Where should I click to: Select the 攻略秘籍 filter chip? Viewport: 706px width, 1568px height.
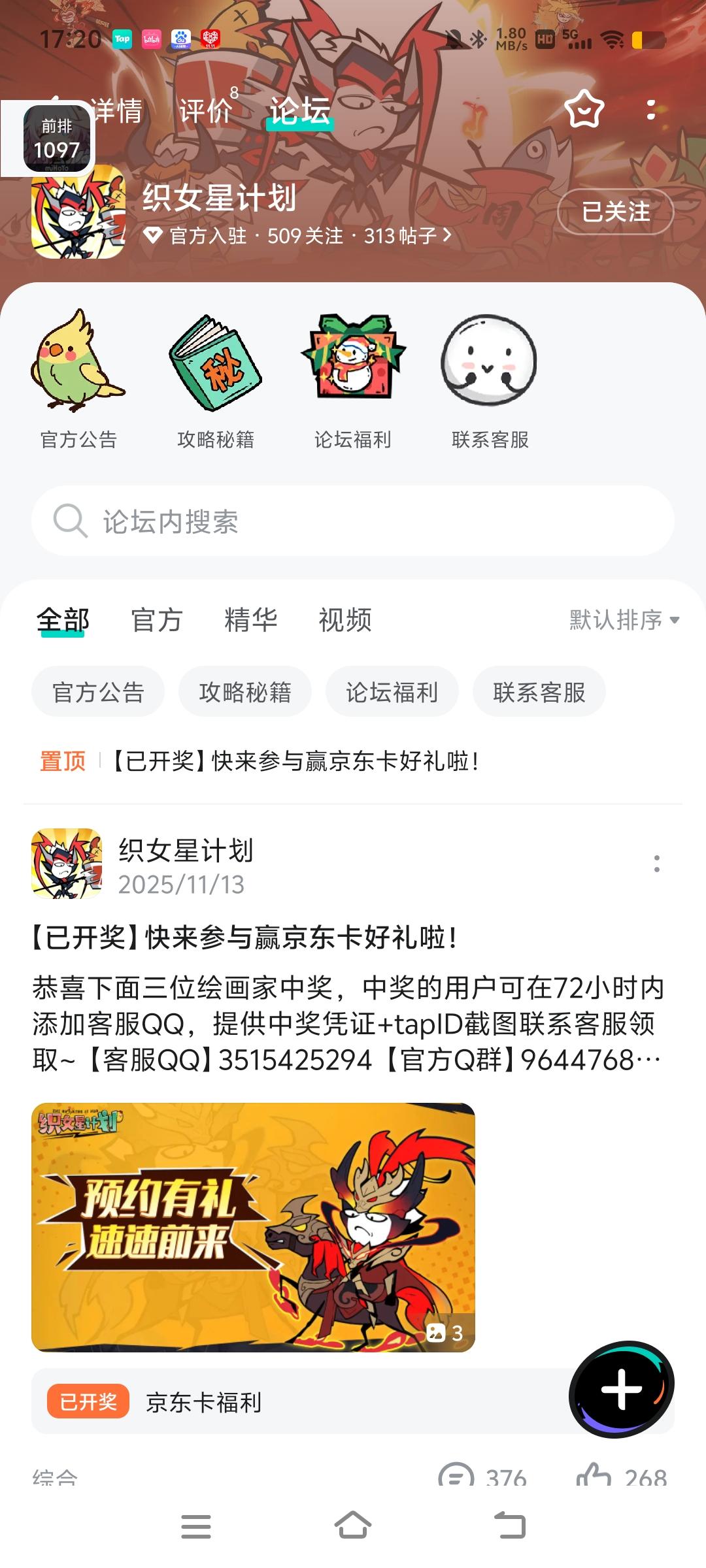tap(245, 691)
